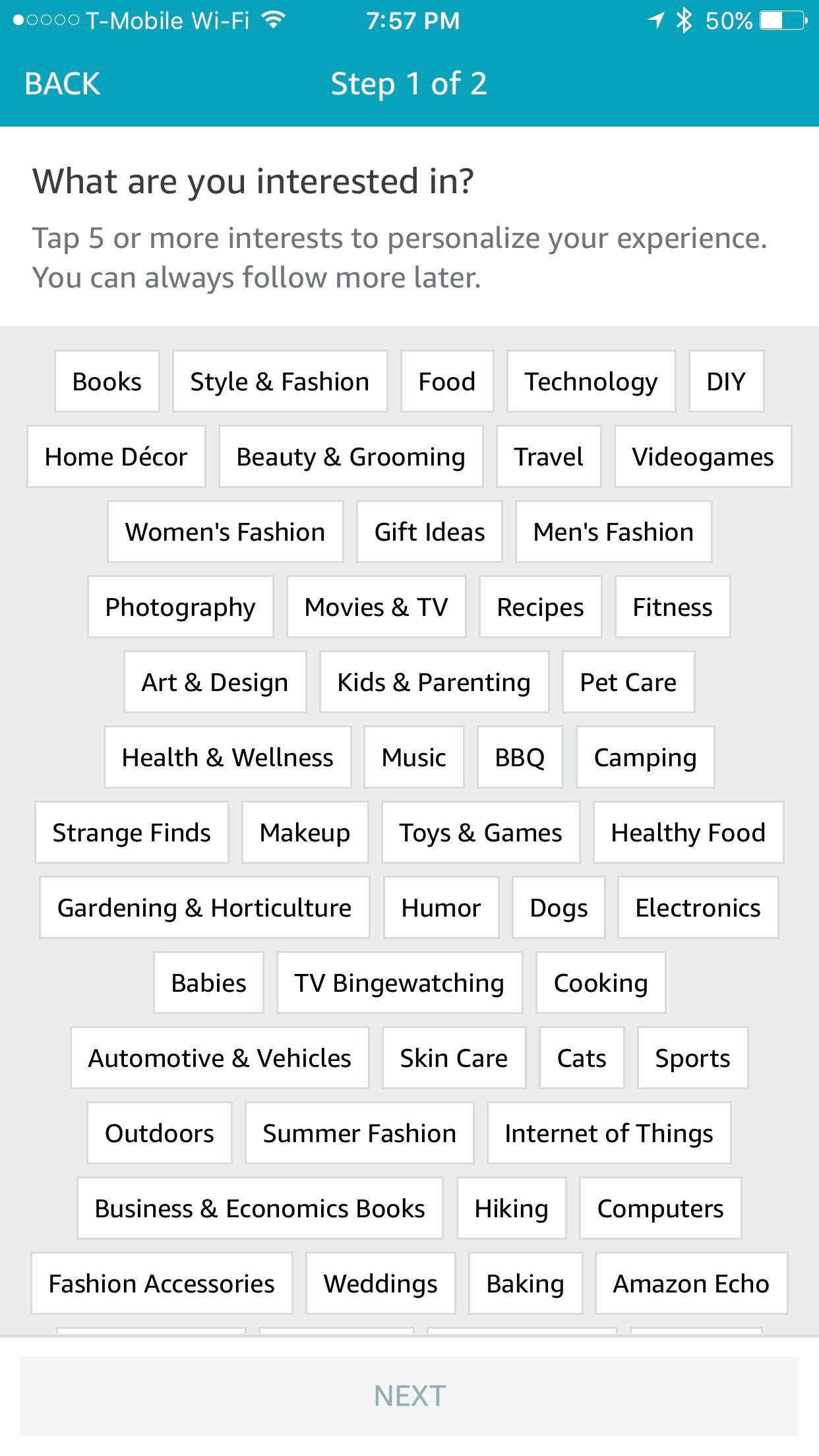Go back using the BACK button
This screenshot has width=819, height=1456.
coord(62,84)
